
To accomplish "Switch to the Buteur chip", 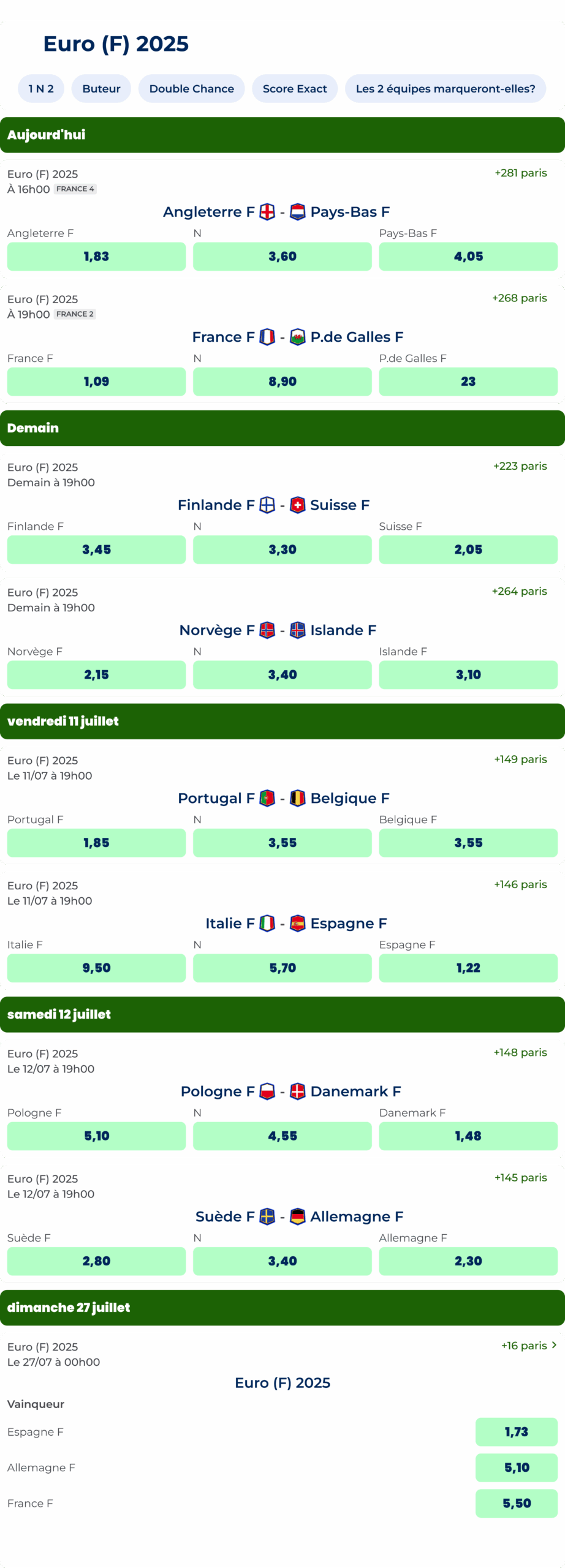I will coord(101,89).
